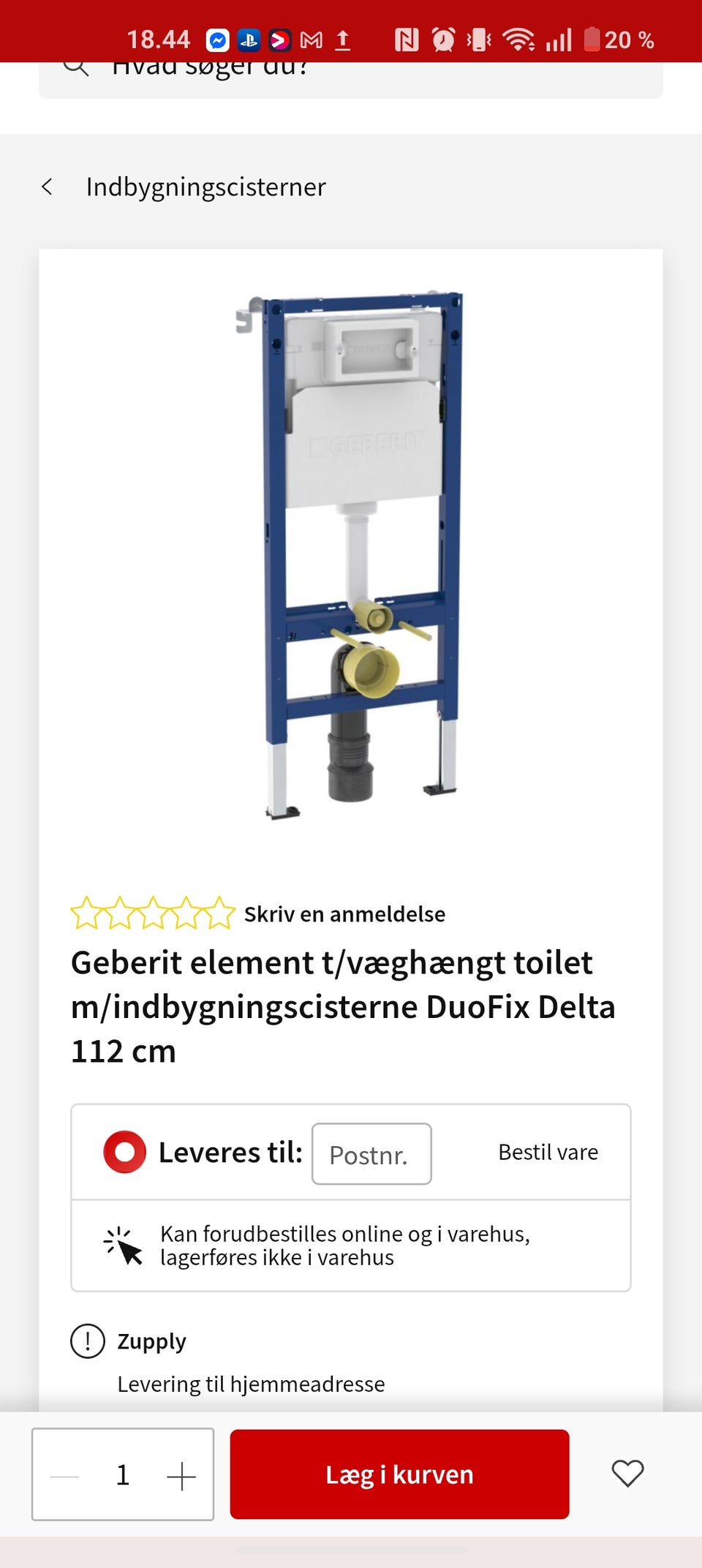Viewport: 702px width, 1568px height.
Task: Select the "Leveres til" delivery radio button
Action: tap(125, 1152)
